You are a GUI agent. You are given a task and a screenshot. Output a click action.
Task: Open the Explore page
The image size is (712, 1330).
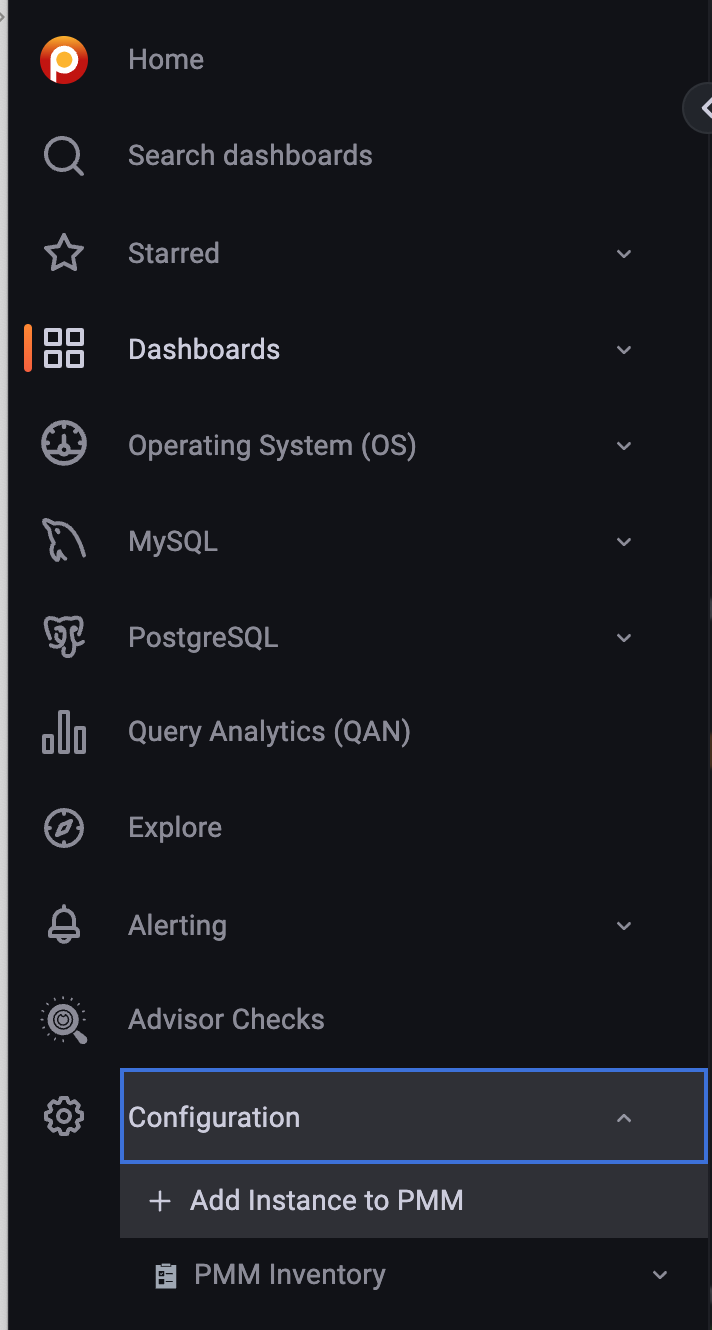pos(175,828)
